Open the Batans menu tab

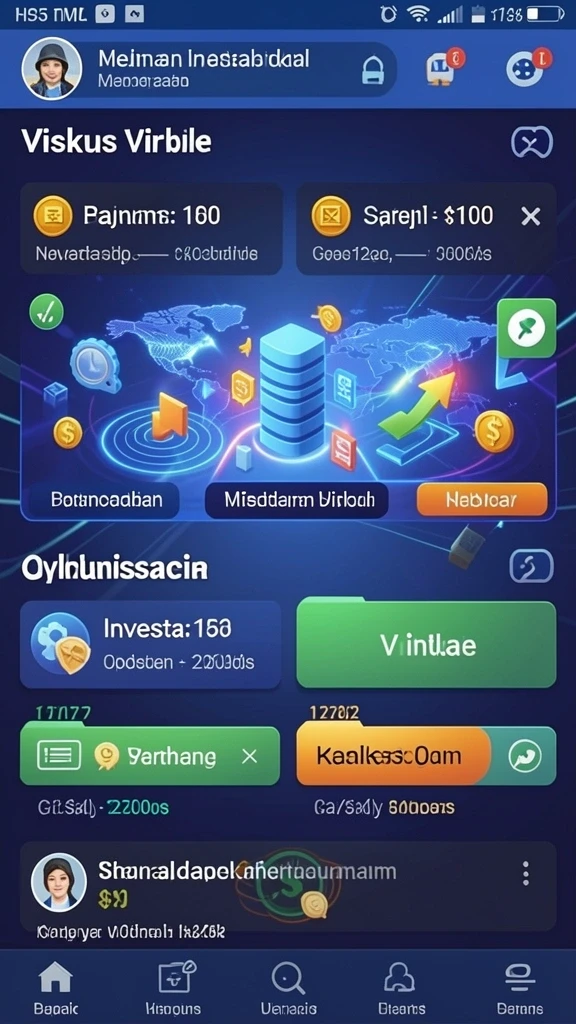click(x=520, y=988)
